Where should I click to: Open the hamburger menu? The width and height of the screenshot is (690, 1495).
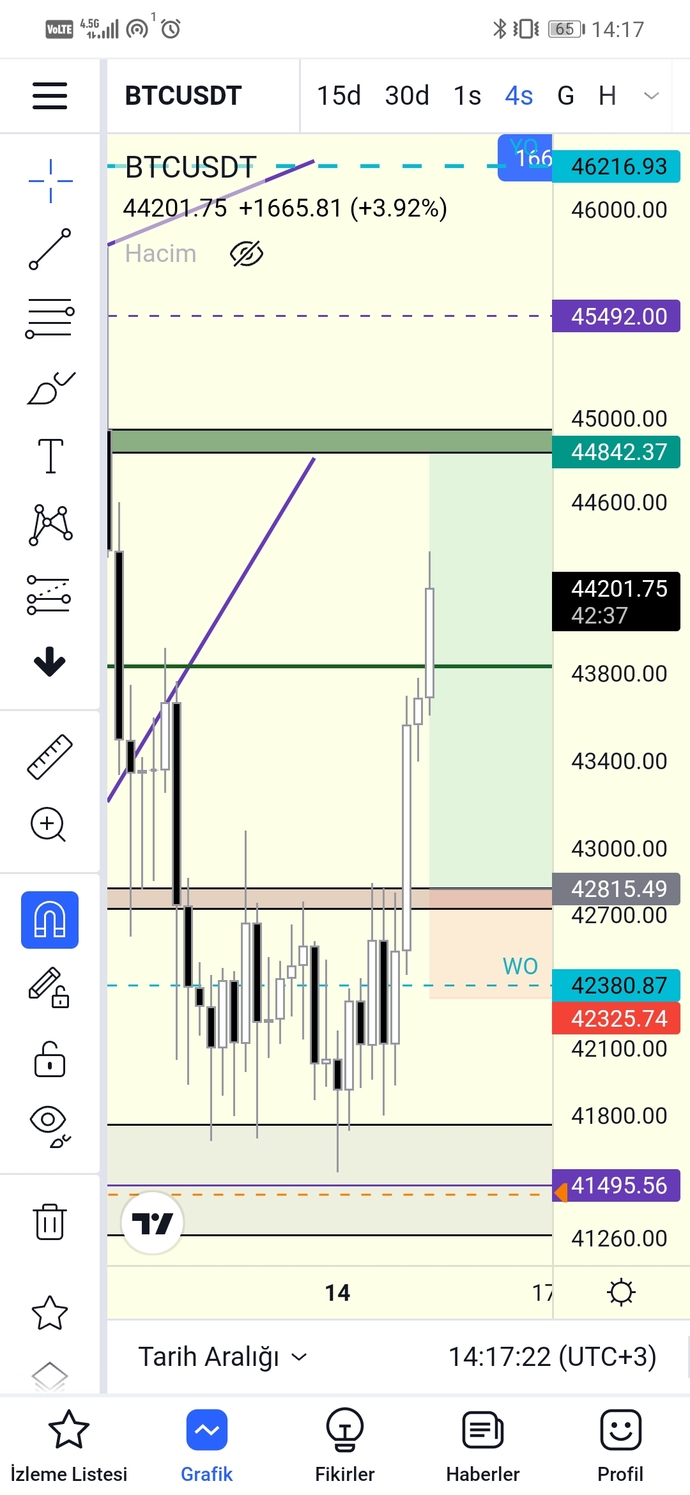(49, 96)
